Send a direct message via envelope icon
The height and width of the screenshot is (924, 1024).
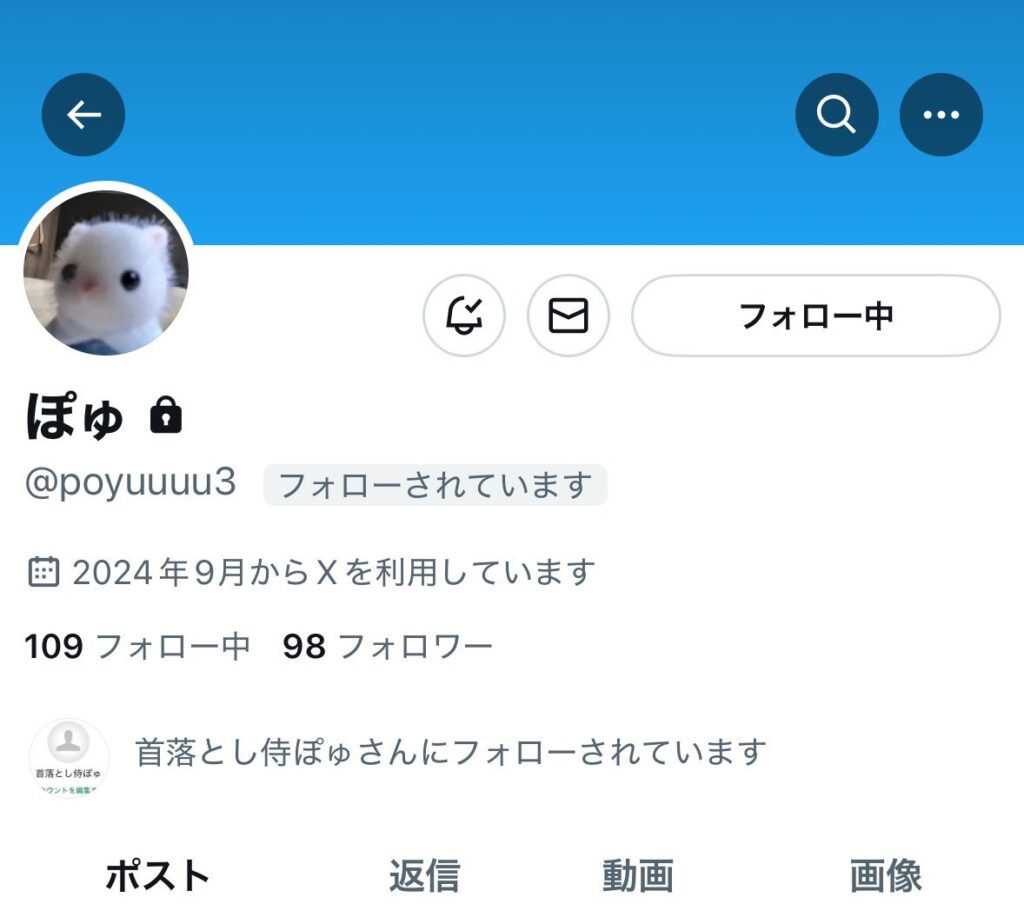click(568, 316)
